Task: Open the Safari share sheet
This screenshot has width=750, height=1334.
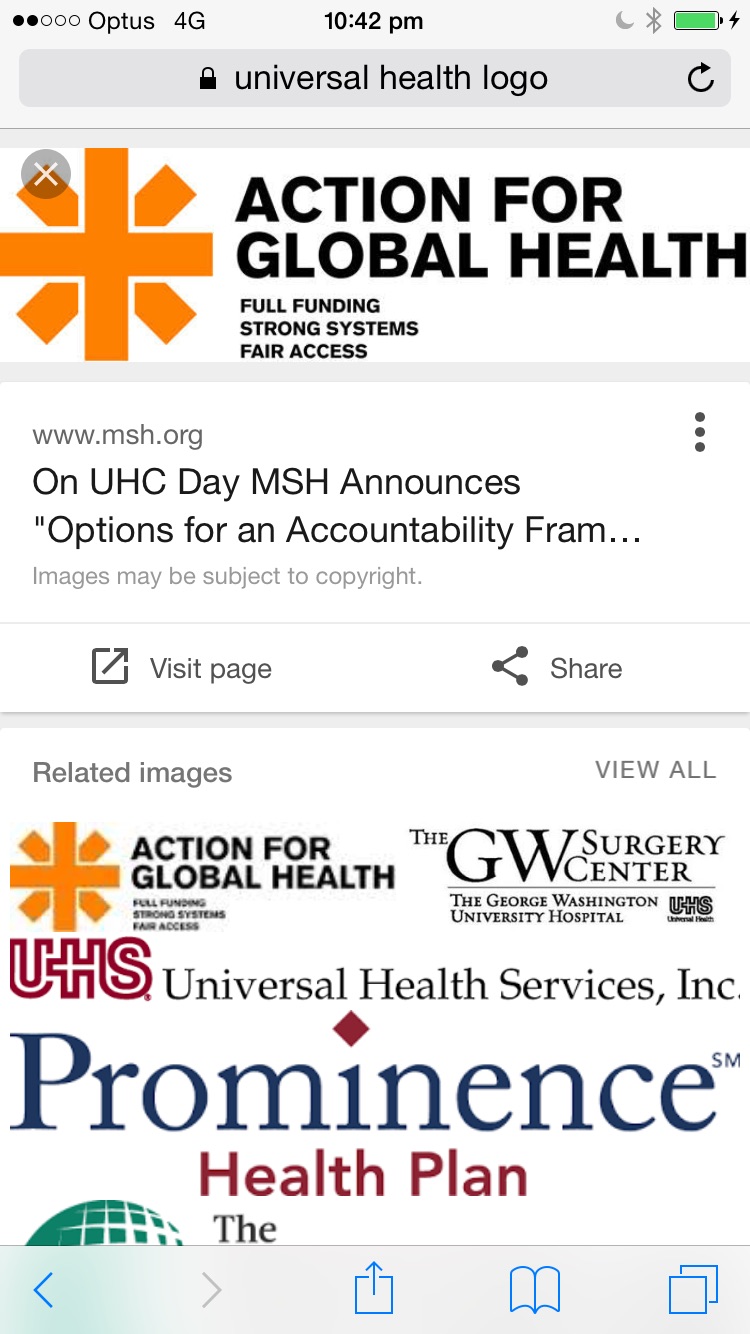Action: 375,1288
